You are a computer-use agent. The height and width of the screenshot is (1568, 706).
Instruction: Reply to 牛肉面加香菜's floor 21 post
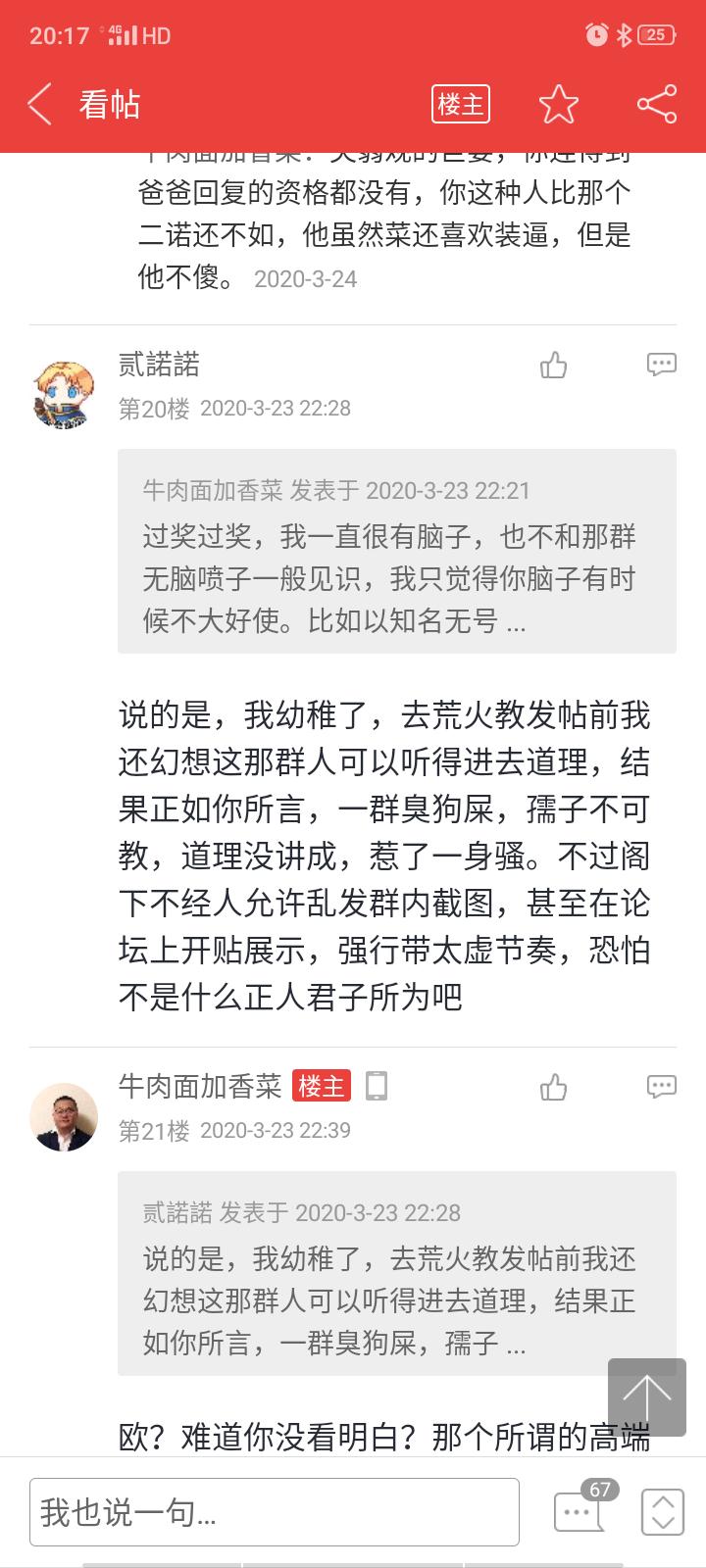pyautogui.click(x=662, y=1087)
